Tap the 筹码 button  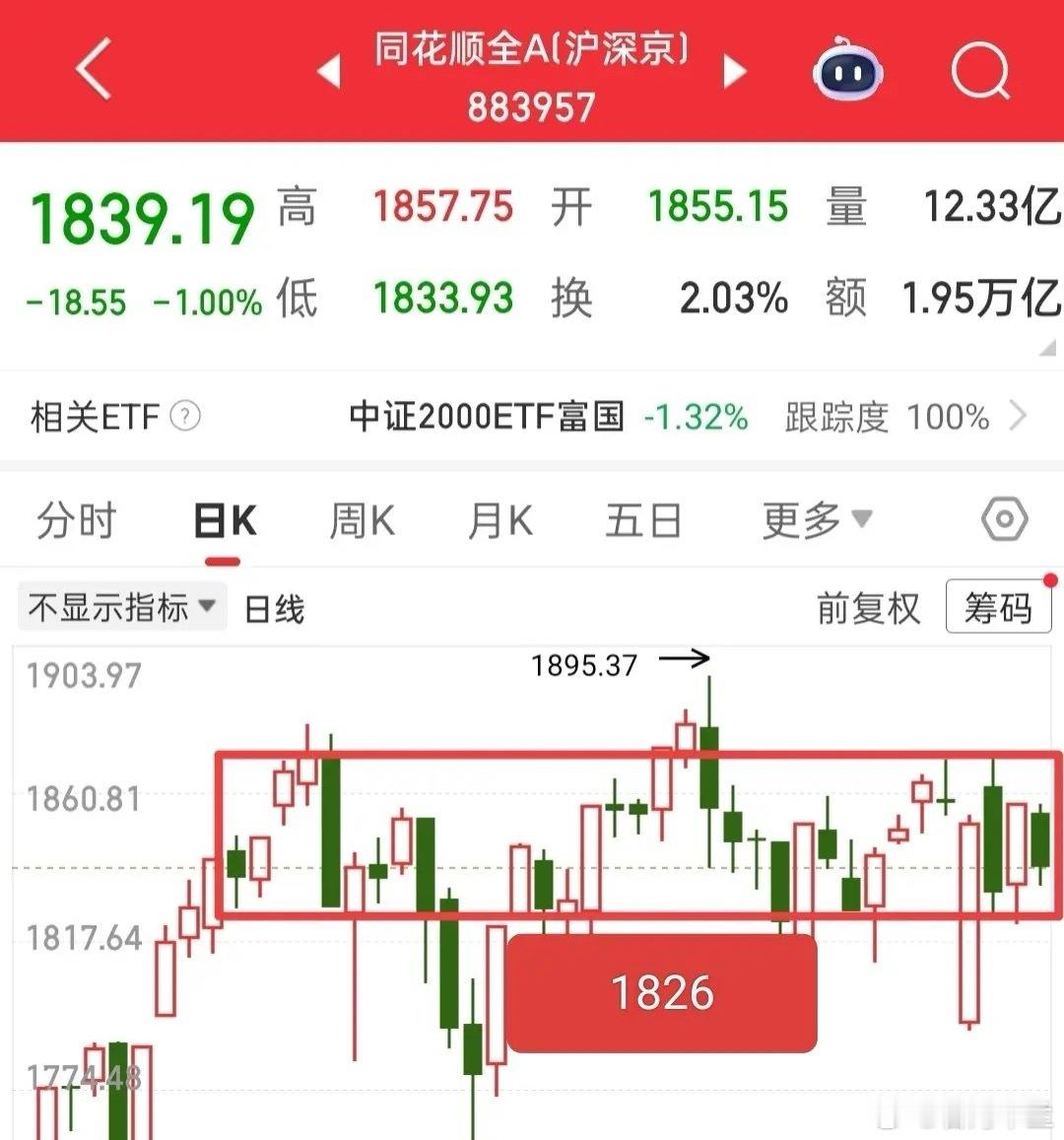pos(998,608)
